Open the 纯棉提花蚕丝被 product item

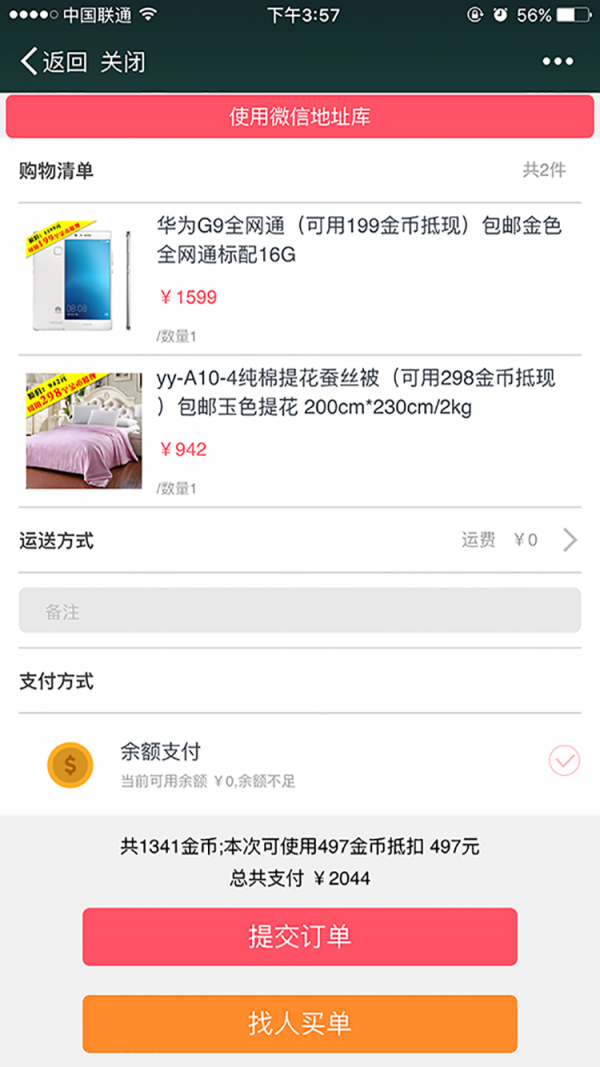(300, 431)
